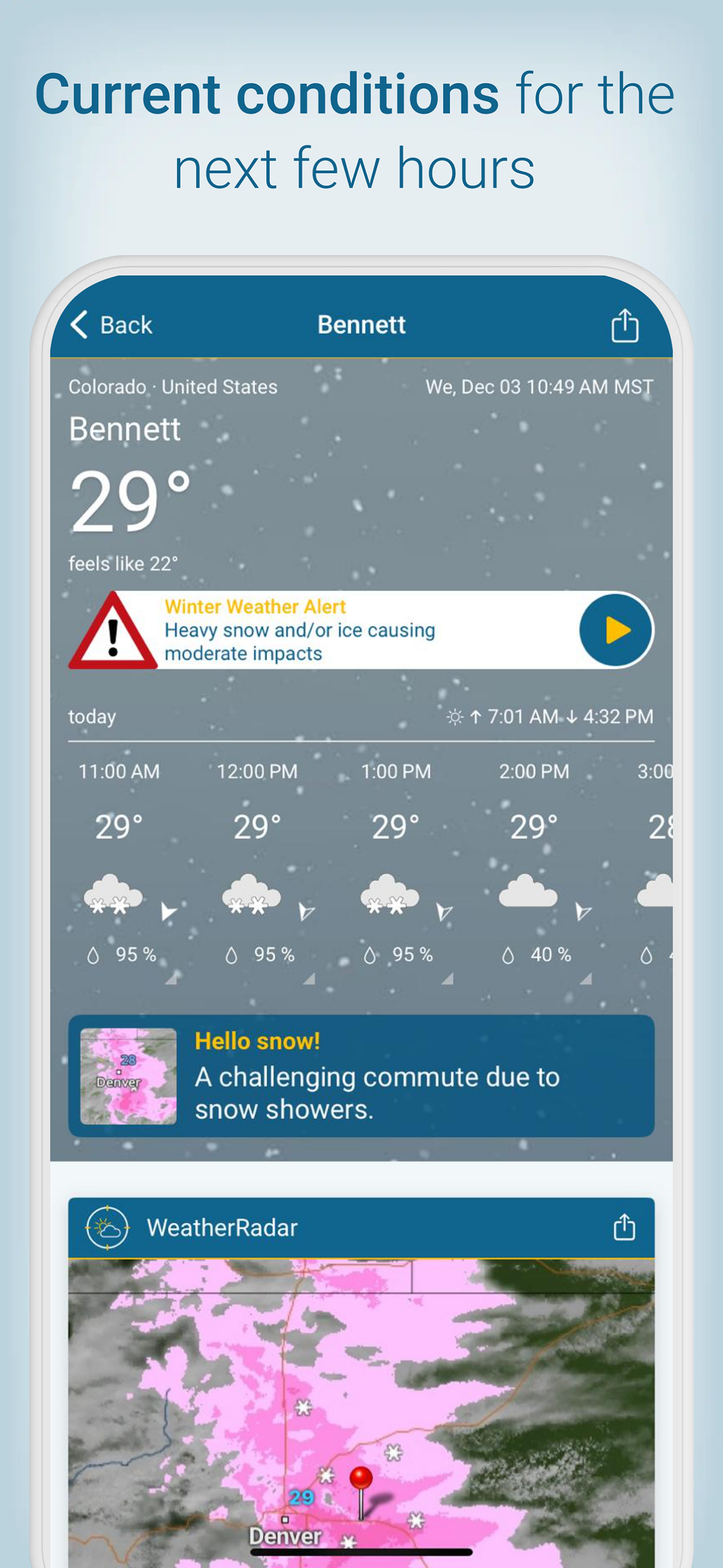Click the 95% precipitation value at 1:00 PM
Viewport: 723px width, 1568px height.
click(x=412, y=955)
